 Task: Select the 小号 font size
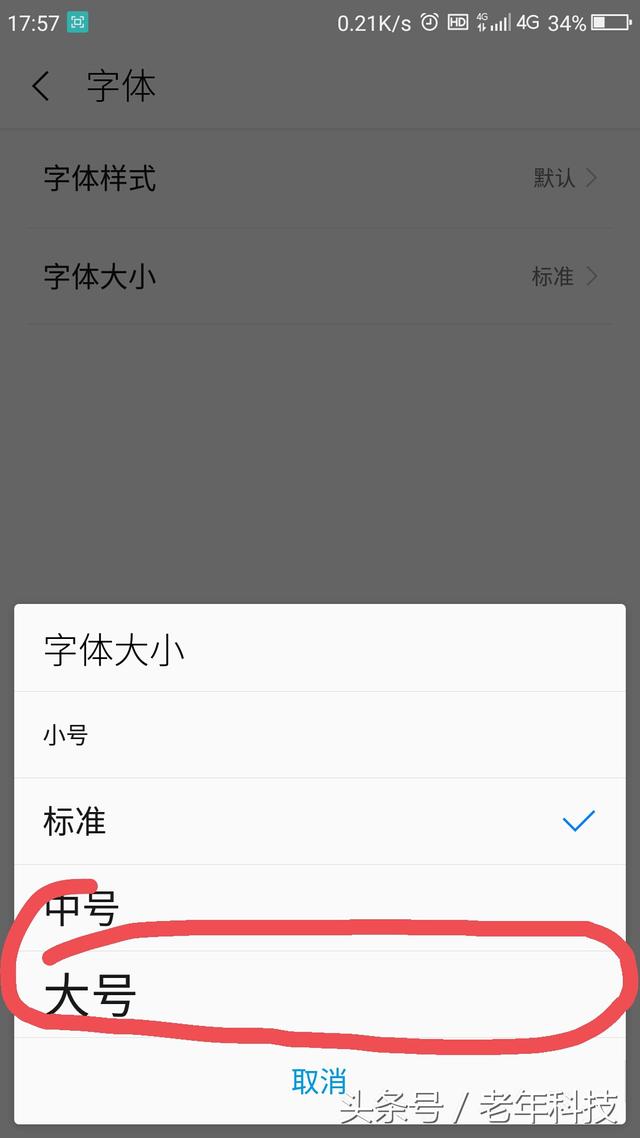(319, 734)
